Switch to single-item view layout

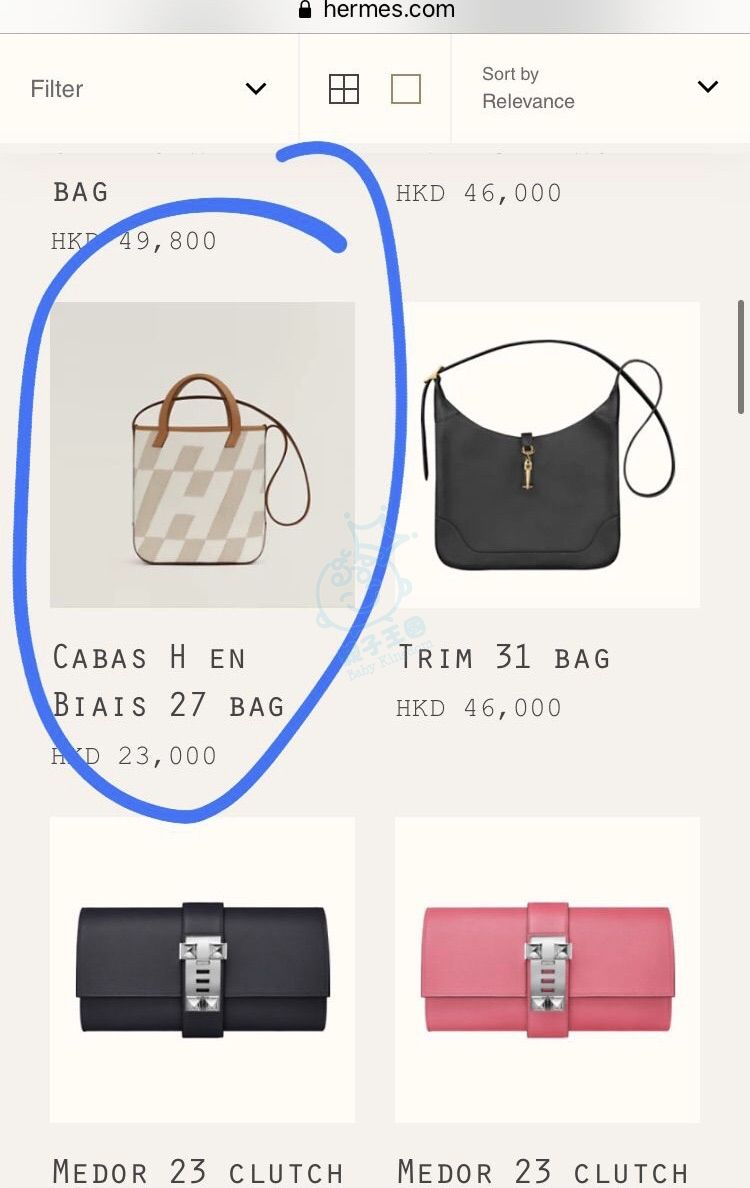[405, 89]
